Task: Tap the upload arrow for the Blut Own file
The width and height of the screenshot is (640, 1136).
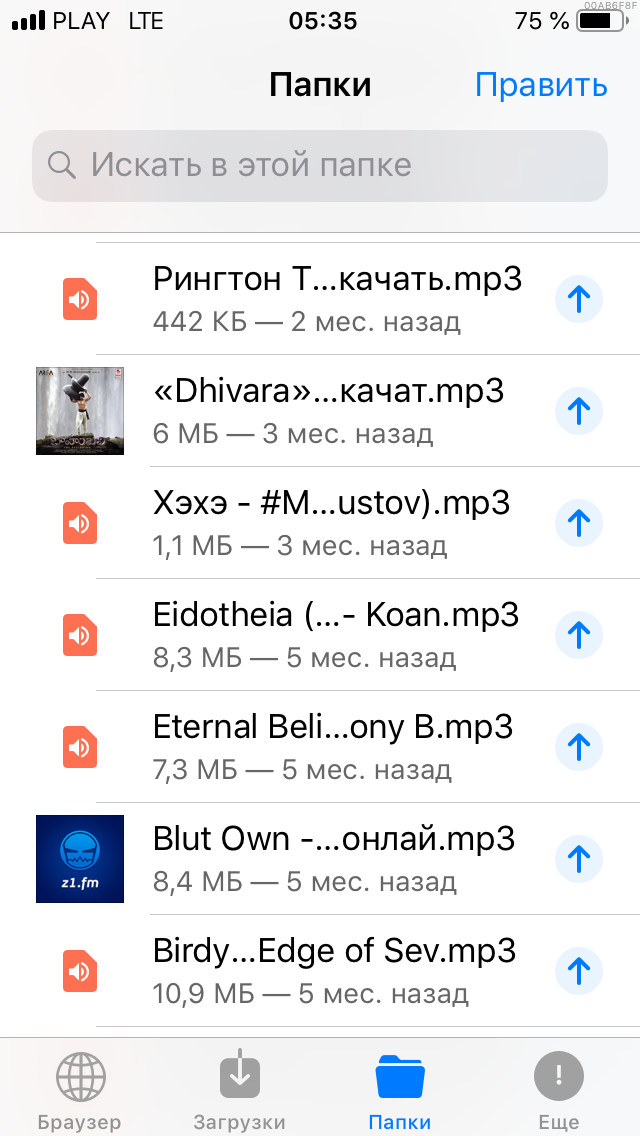Action: coord(579,858)
